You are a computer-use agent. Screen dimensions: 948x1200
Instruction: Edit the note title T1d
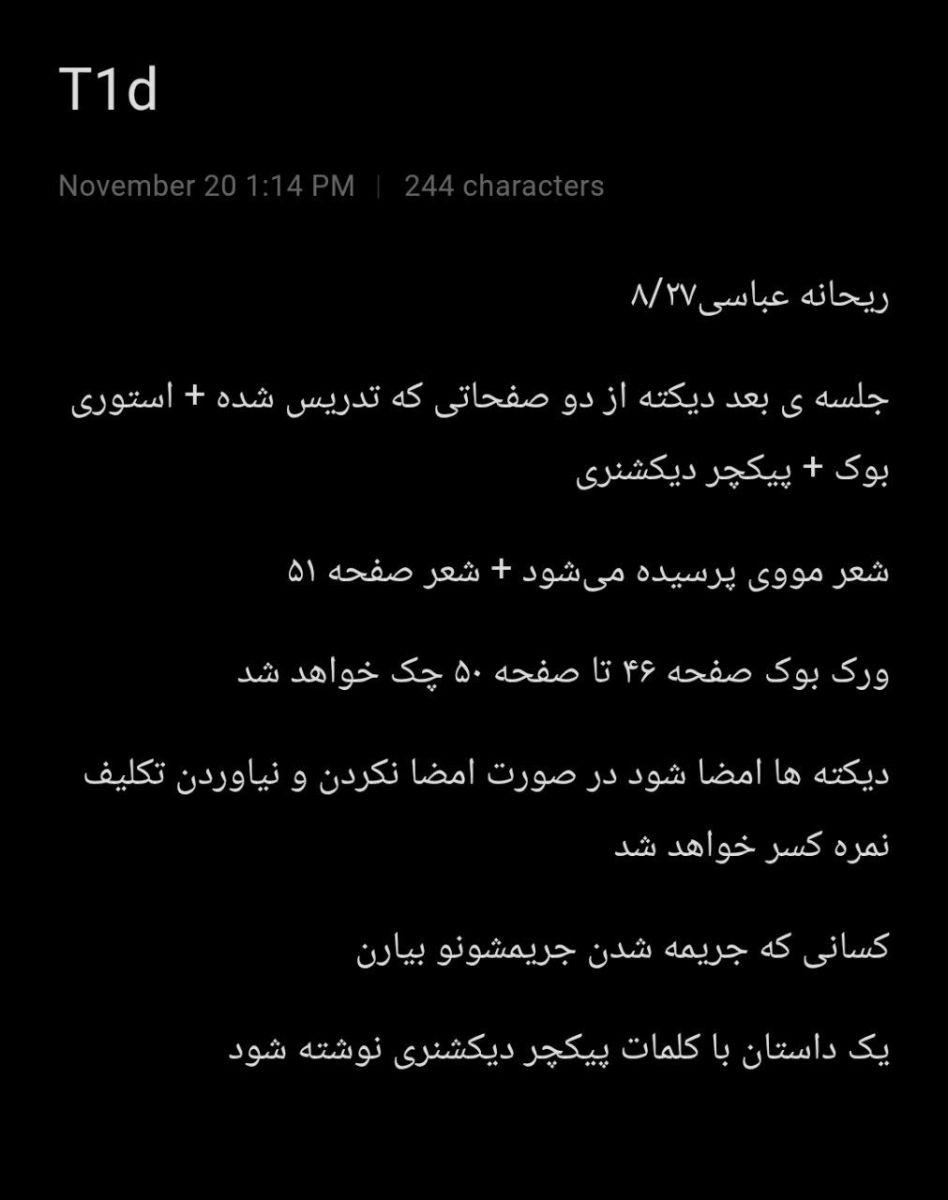(x=108, y=91)
